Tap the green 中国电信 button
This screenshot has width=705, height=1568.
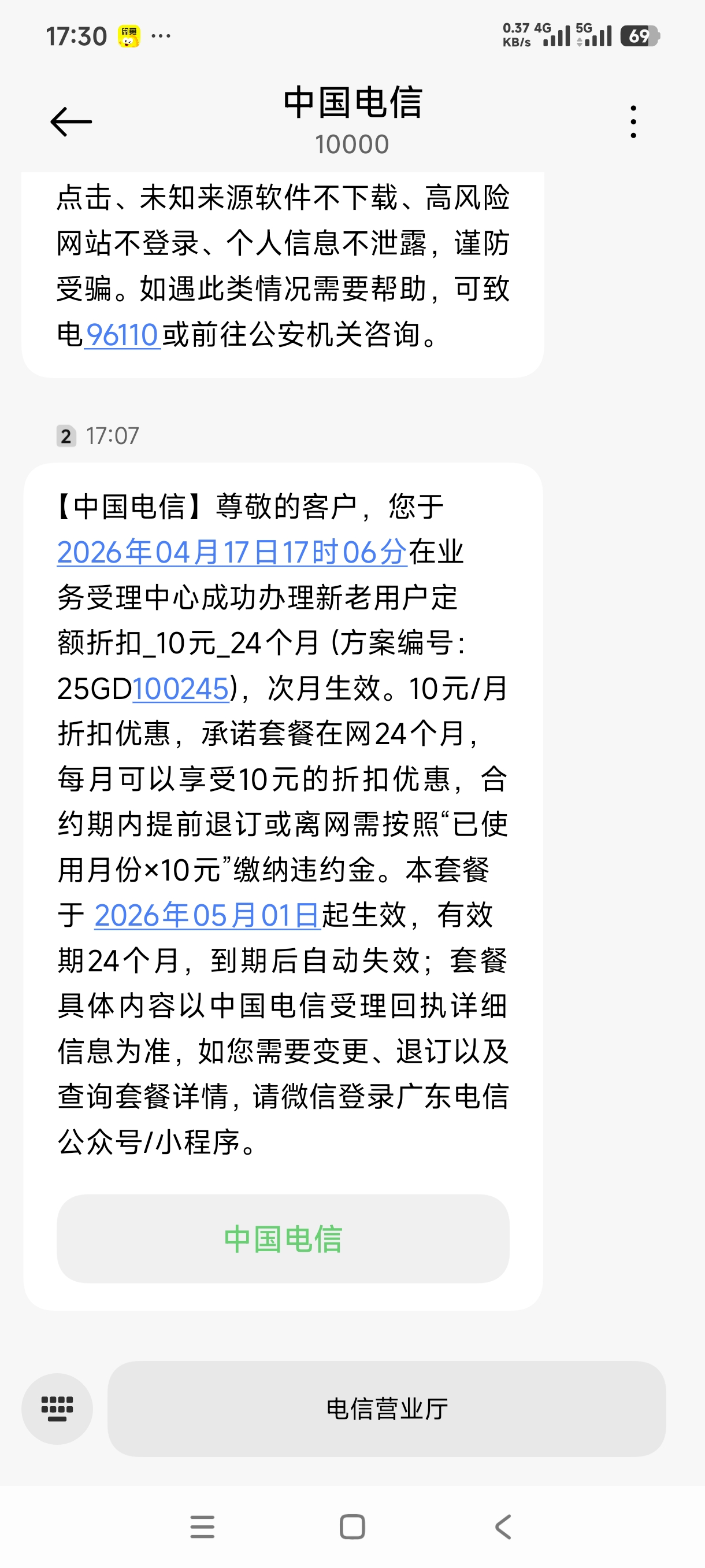point(283,1238)
